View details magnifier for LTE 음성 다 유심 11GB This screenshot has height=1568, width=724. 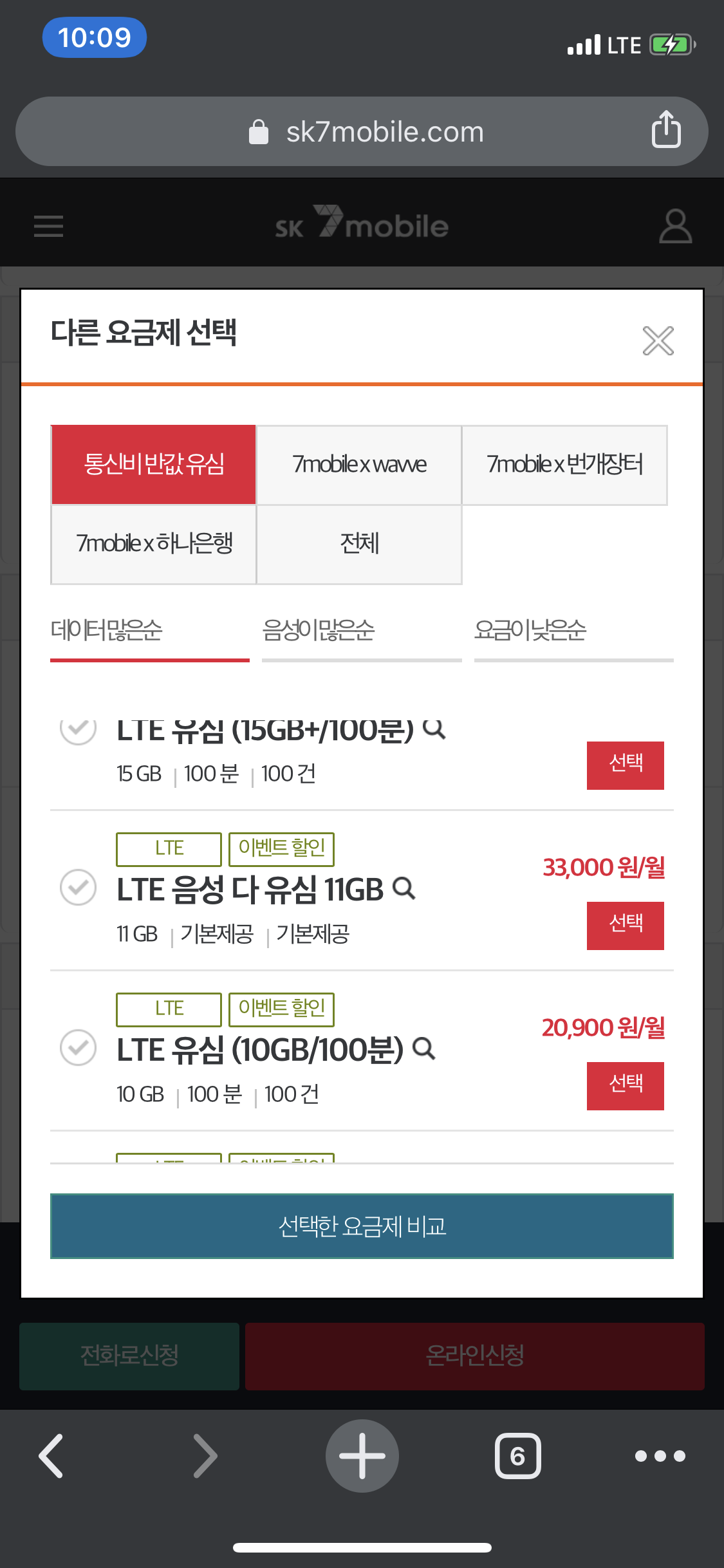404,889
